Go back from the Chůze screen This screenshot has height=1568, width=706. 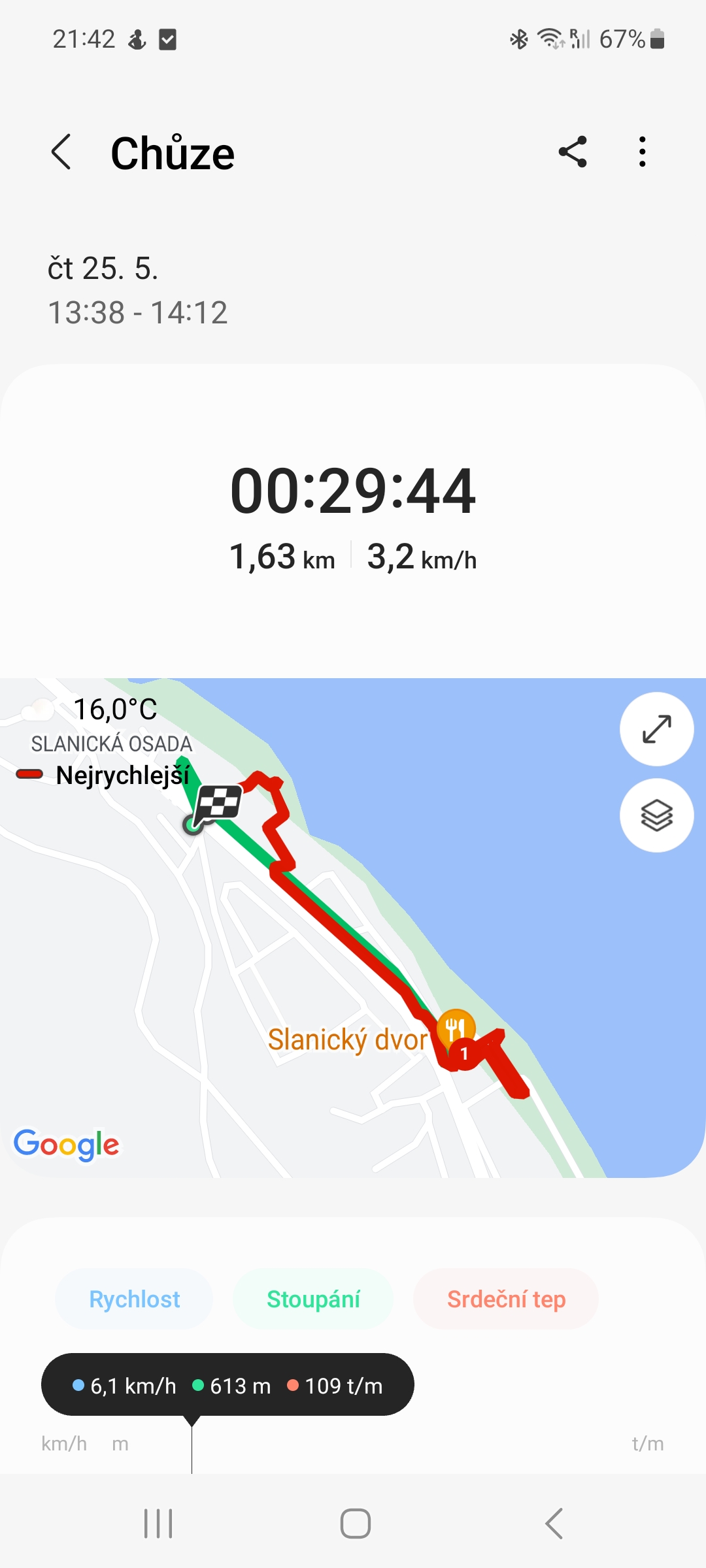click(61, 152)
